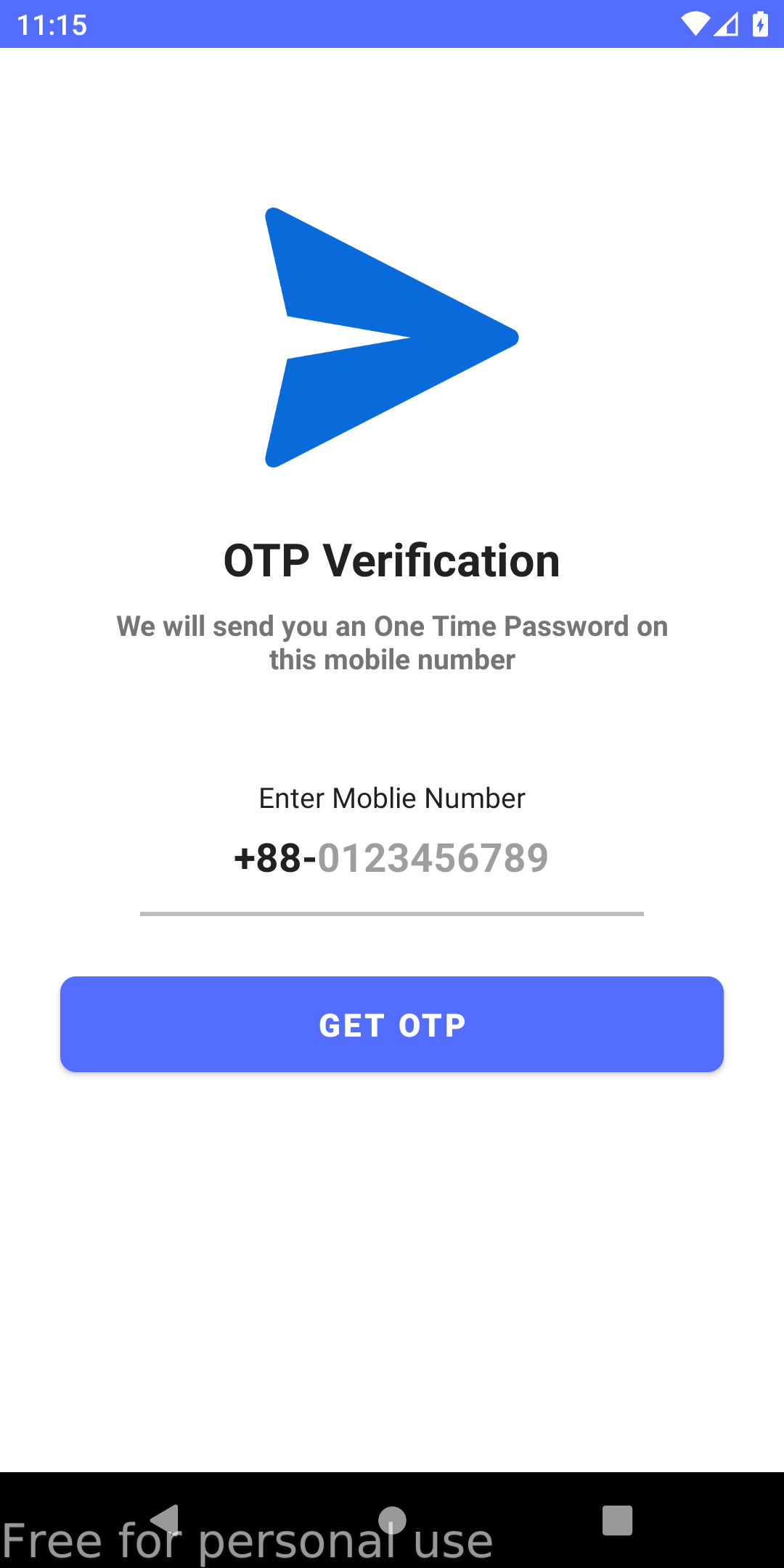
Task: Tap the underline below the phone number
Action: point(392,912)
